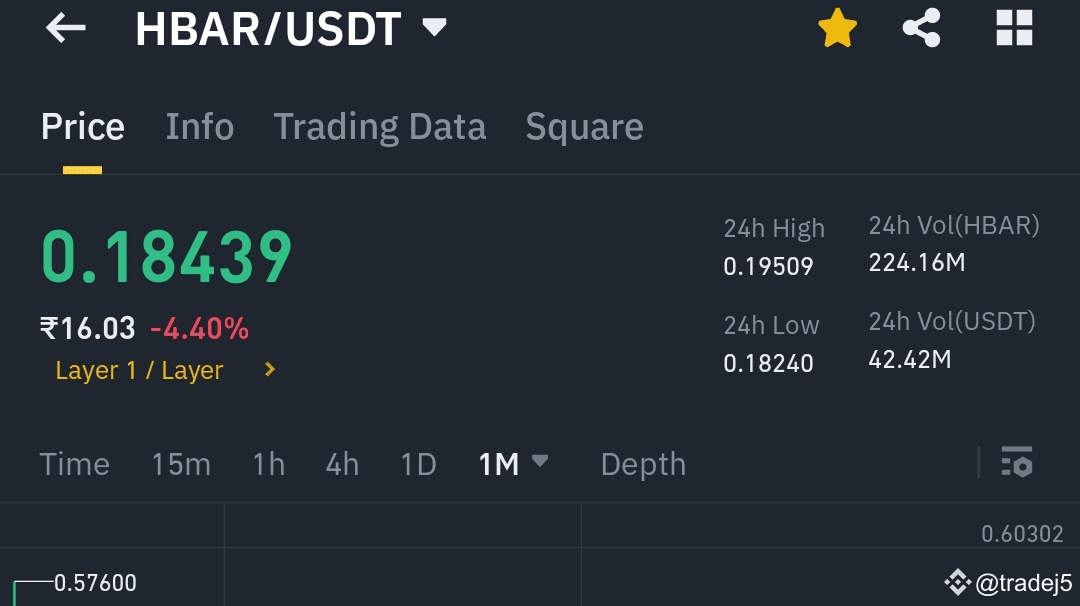Remove HBAR/USDT from favorites star
Image resolution: width=1080 pixels, height=606 pixels.
click(x=837, y=28)
